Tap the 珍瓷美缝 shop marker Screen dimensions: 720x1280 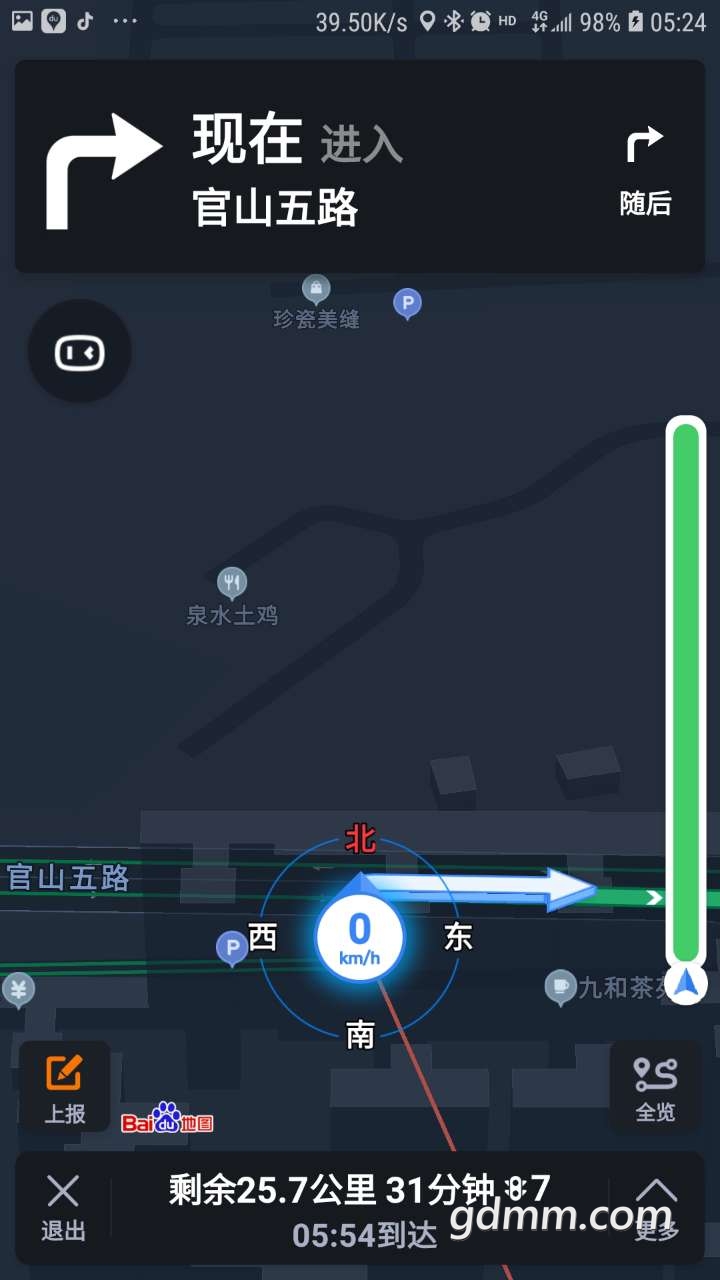(316, 290)
